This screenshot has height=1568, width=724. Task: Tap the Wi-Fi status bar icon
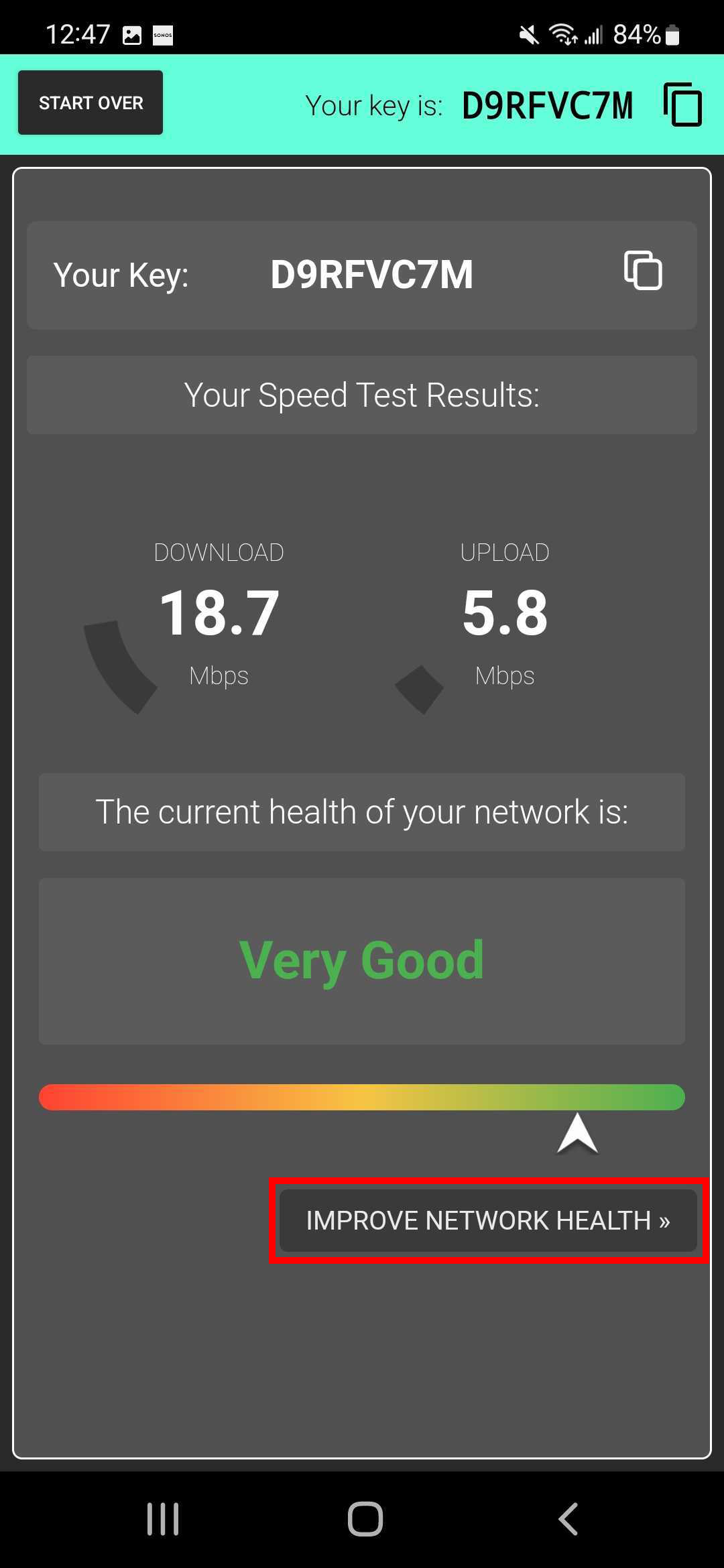tap(562, 34)
